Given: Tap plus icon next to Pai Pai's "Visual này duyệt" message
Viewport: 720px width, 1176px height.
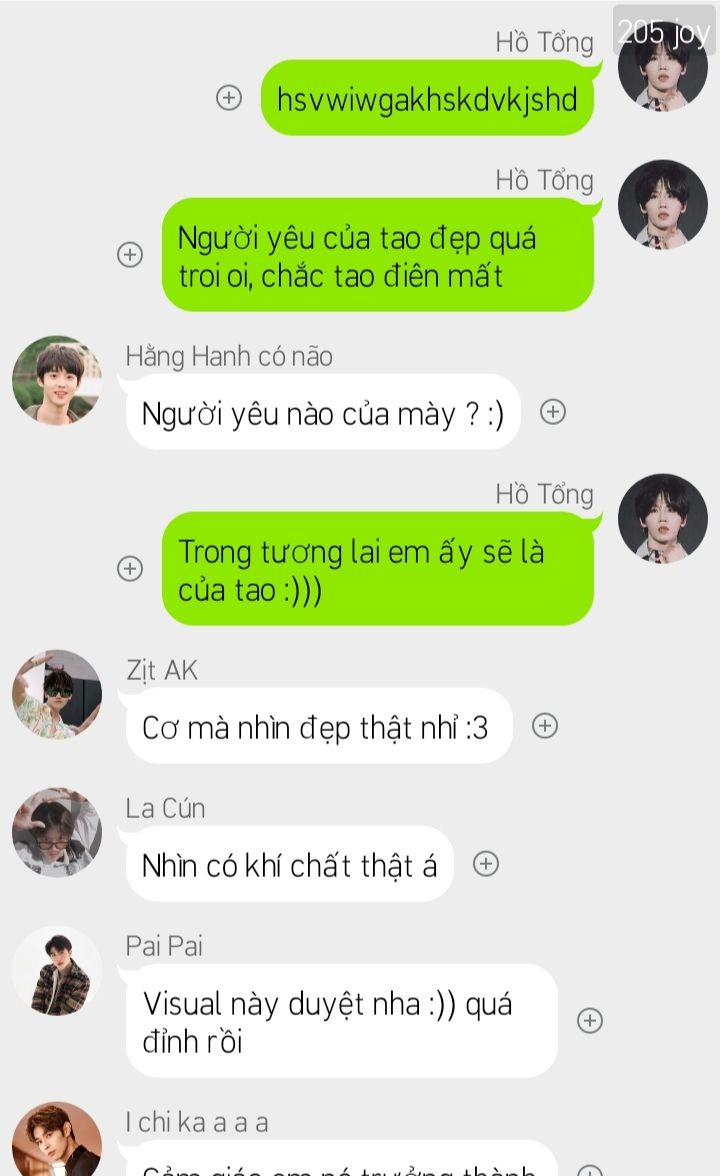Looking at the screenshot, I should [x=590, y=1020].
